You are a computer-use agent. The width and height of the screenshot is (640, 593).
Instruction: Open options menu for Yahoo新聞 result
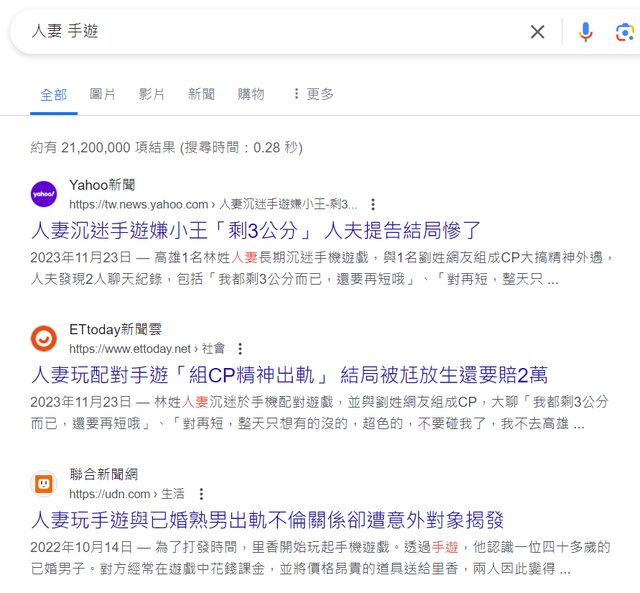pos(373,204)
